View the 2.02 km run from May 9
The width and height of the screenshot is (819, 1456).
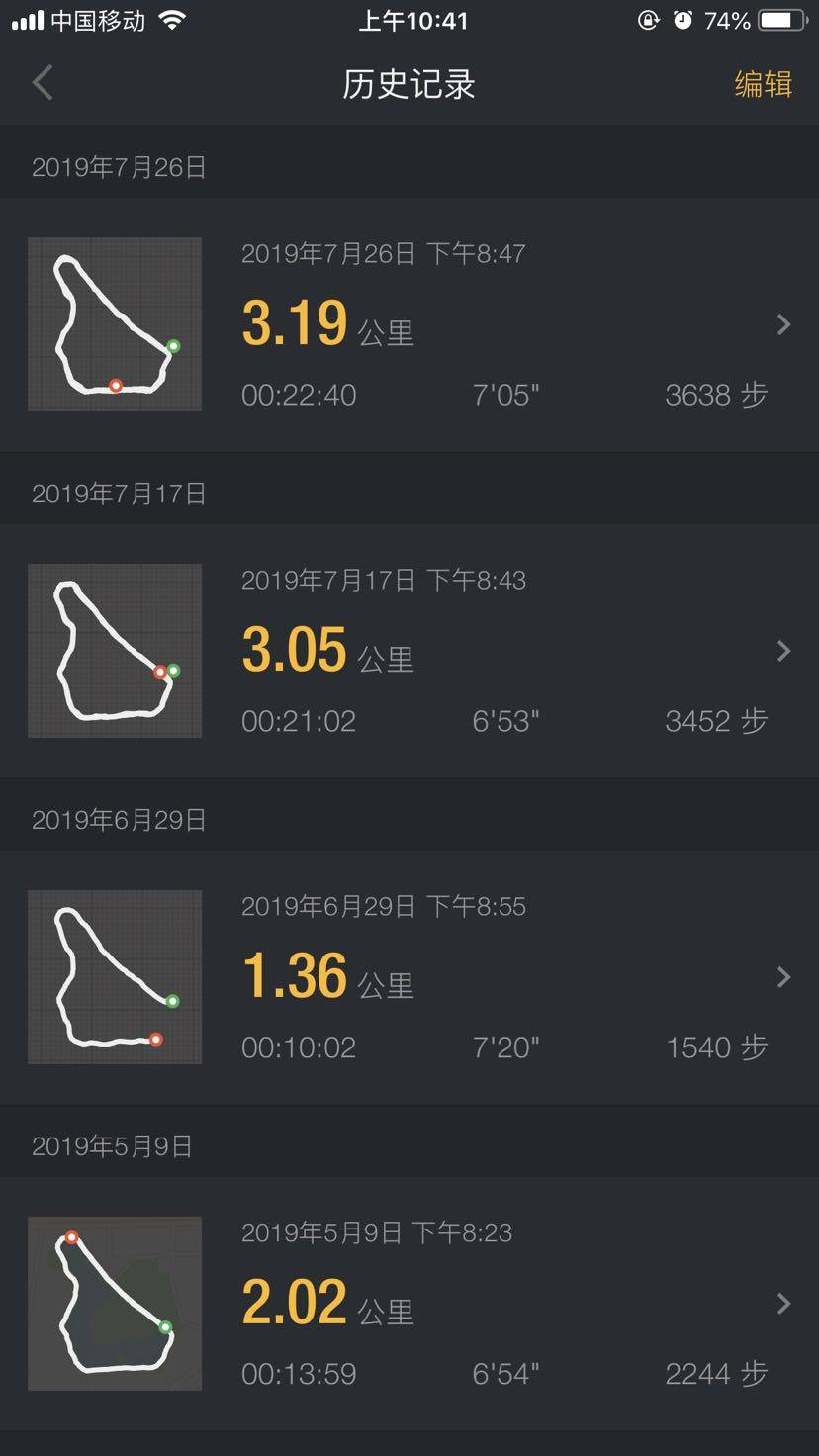(409, 1304)
